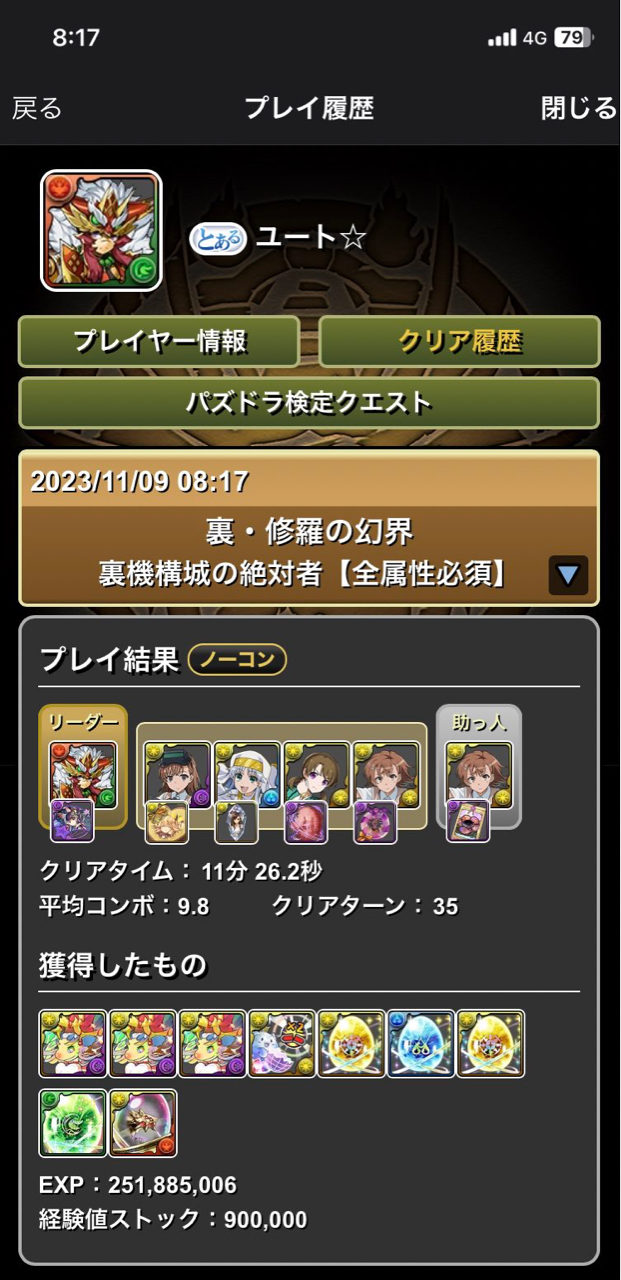Go back with the 戻る button
621x1280 pixels.
(x=37, y=108)
